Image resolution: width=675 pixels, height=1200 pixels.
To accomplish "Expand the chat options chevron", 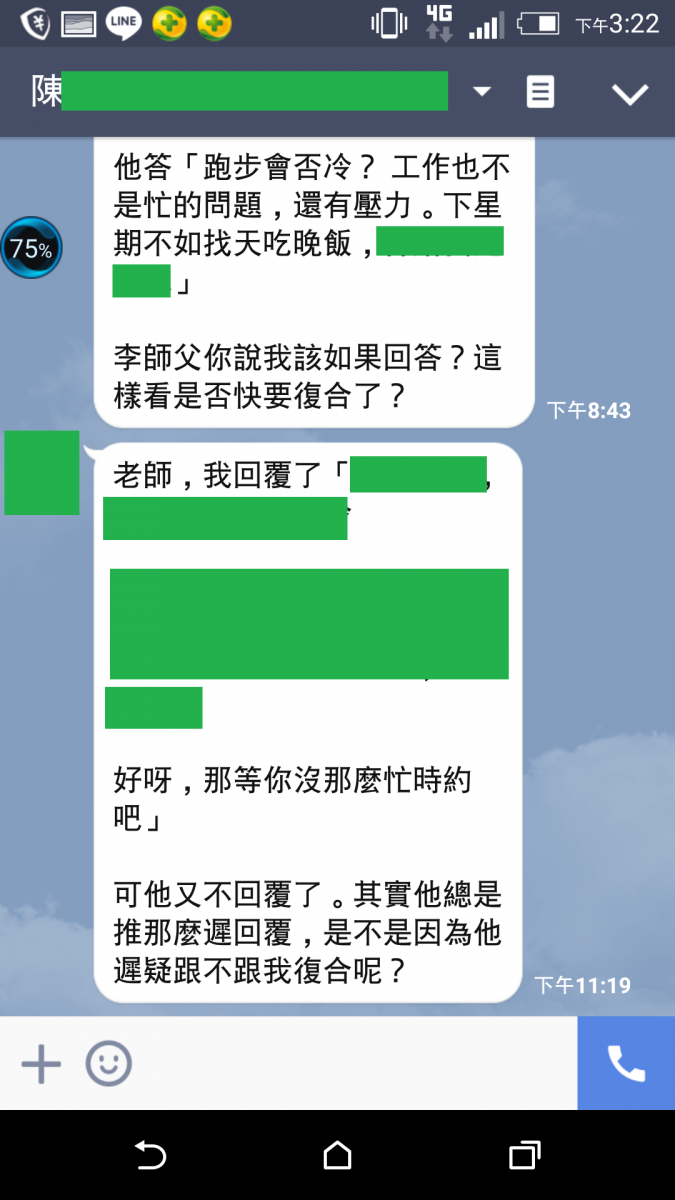I will [630, 94].
